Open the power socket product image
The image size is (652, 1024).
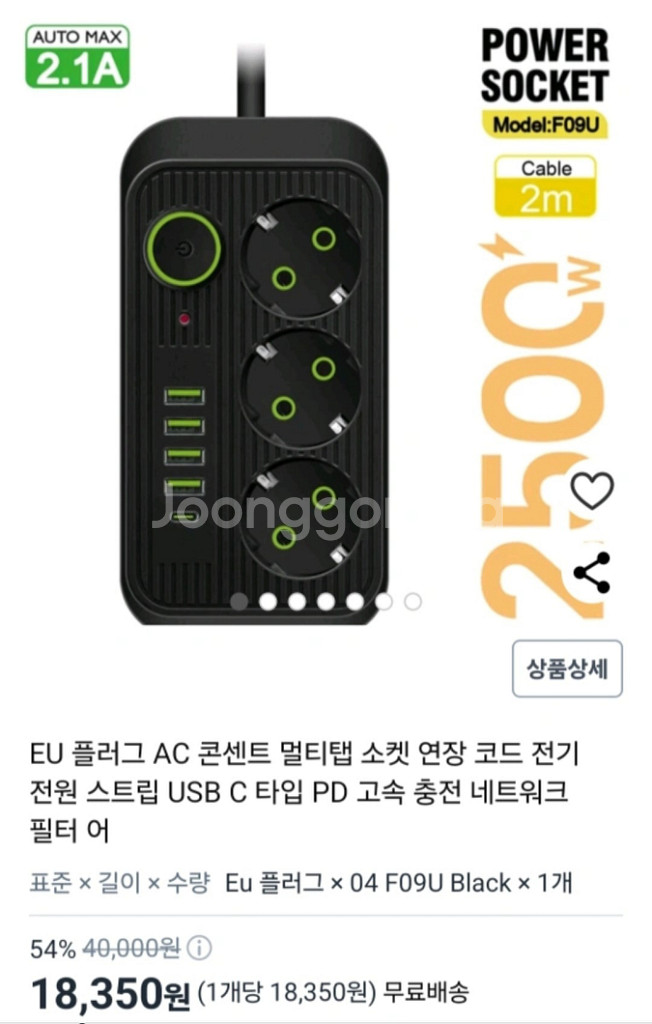(300, 350)
